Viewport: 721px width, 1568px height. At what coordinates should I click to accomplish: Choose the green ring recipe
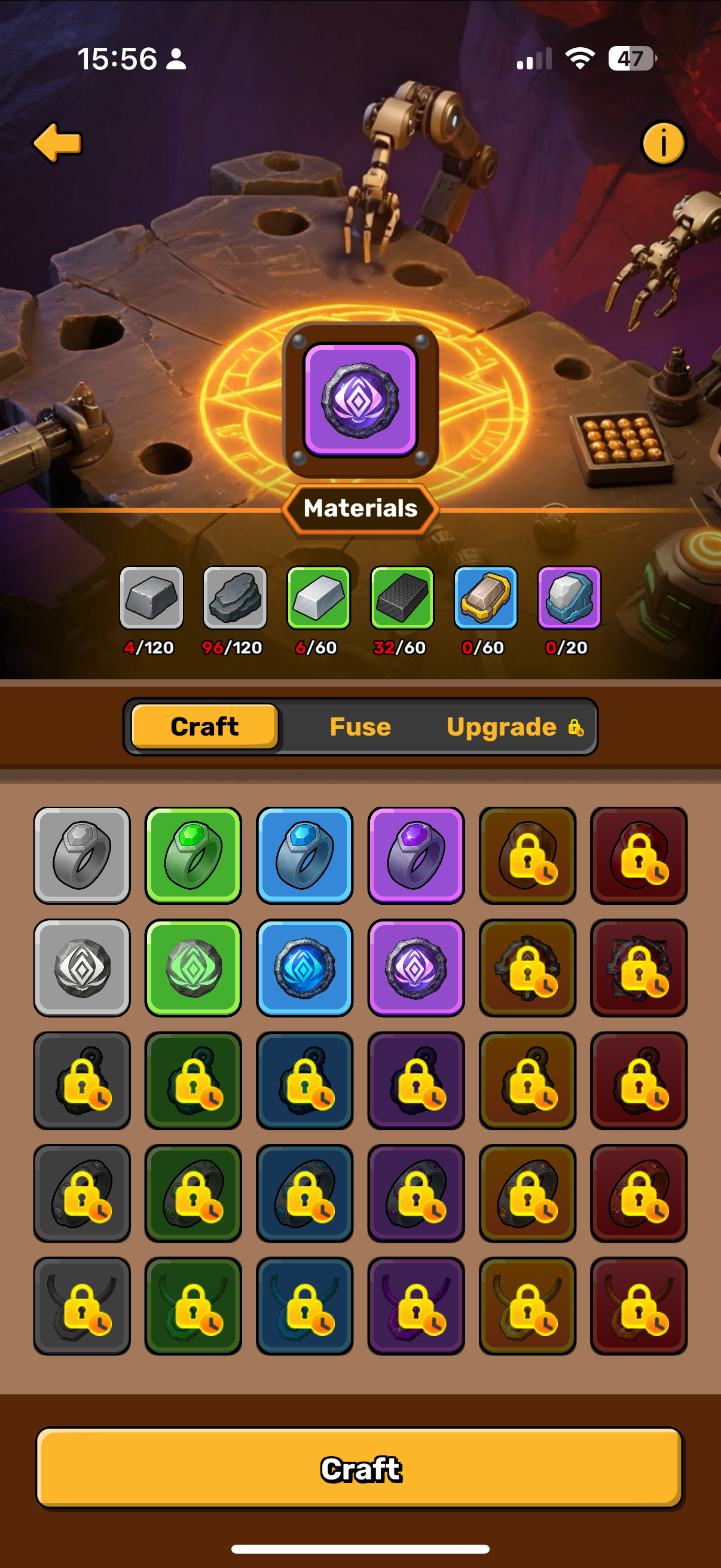[x=194, y=855]
